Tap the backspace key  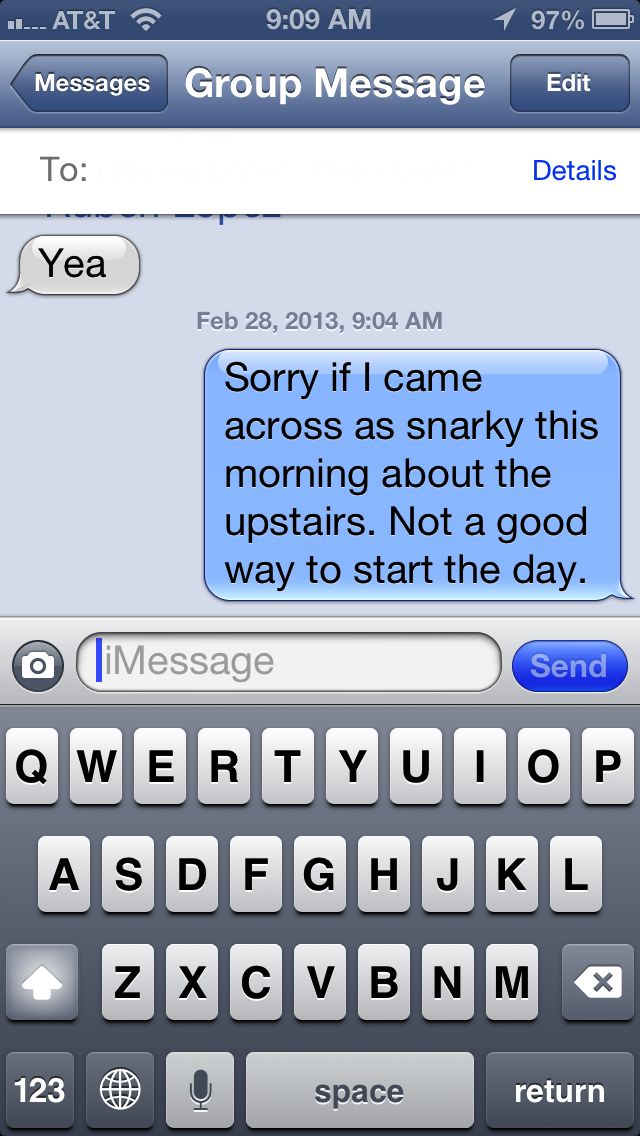599,984
